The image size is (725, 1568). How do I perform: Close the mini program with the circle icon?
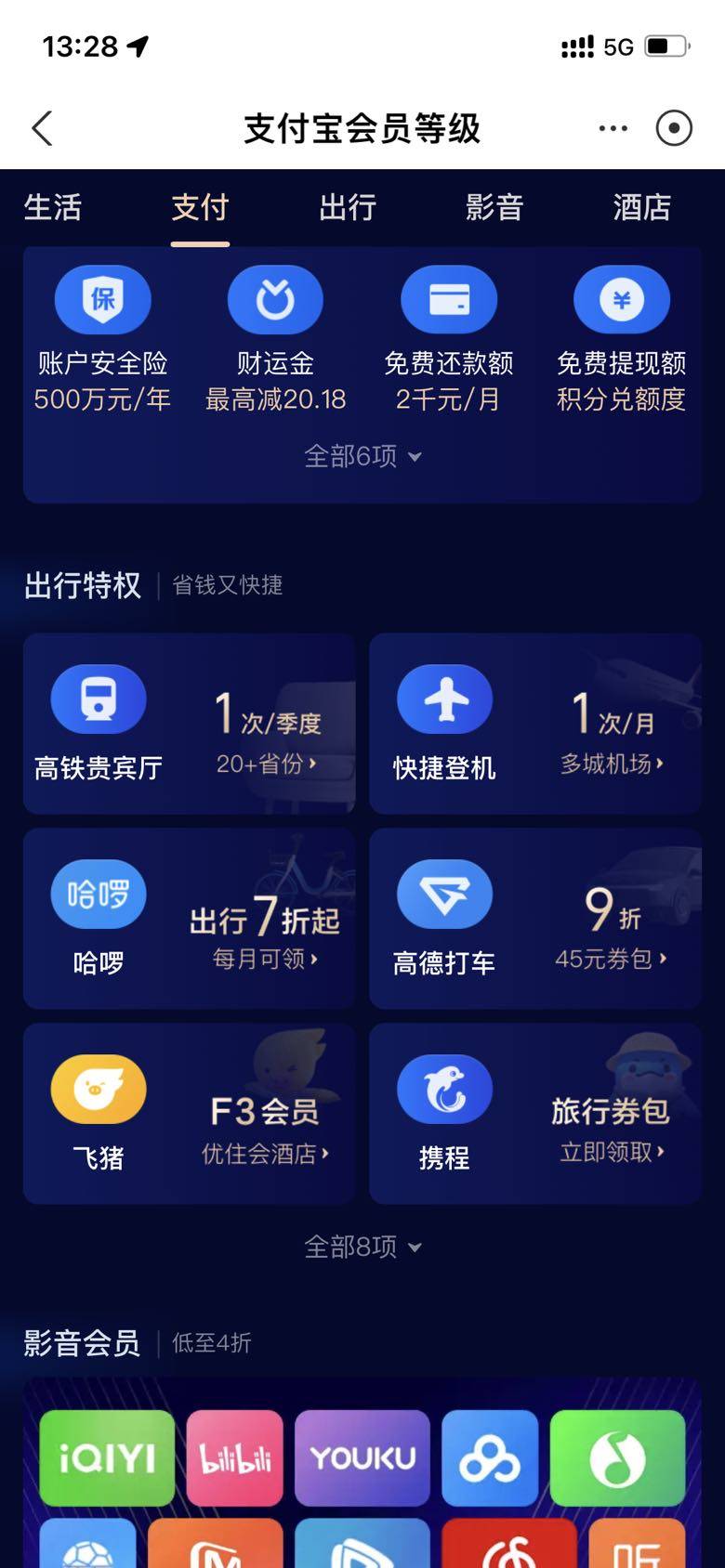(x=674, y=128)
